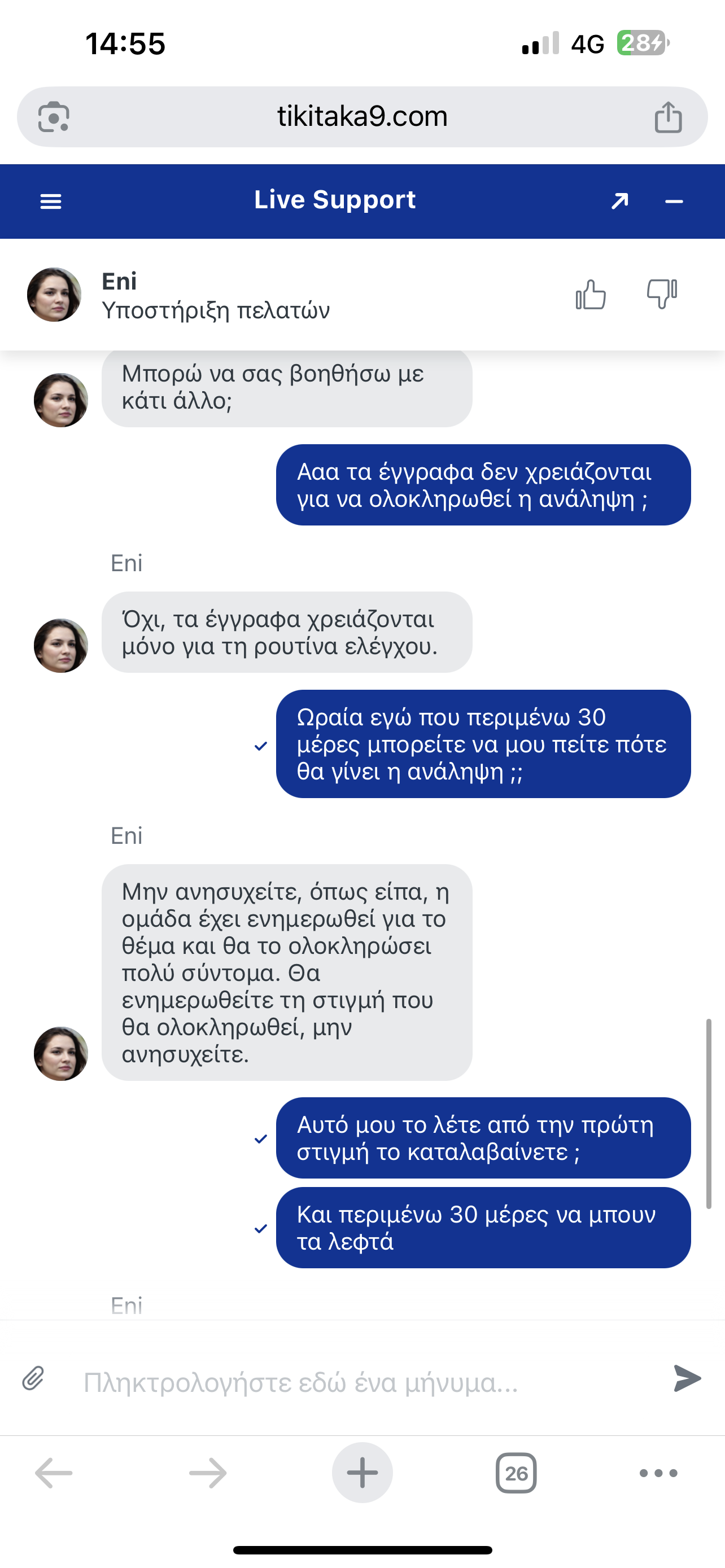725x1568 pixels.
Task: Open a new browser tab
Action: tap(362, 1473)
